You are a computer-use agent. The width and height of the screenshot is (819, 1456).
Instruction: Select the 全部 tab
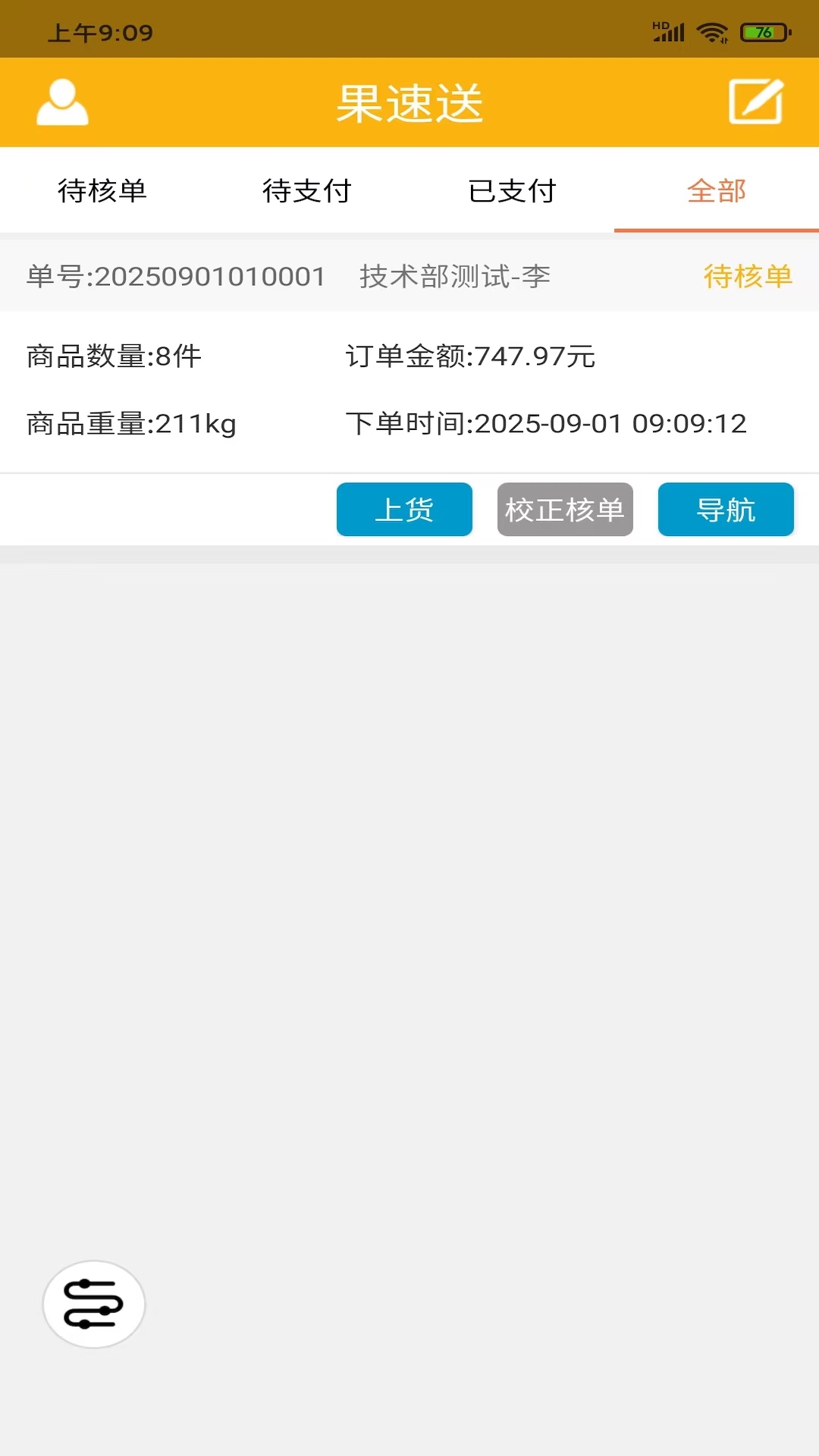pos(717,191)
